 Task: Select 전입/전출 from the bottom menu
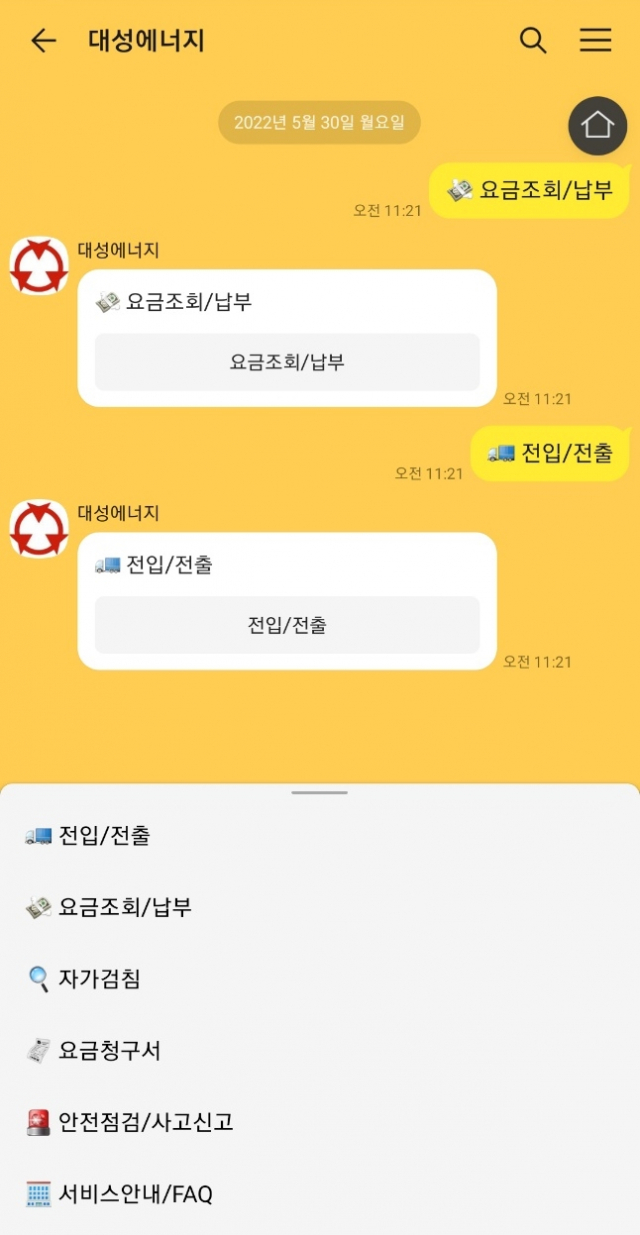104,836
